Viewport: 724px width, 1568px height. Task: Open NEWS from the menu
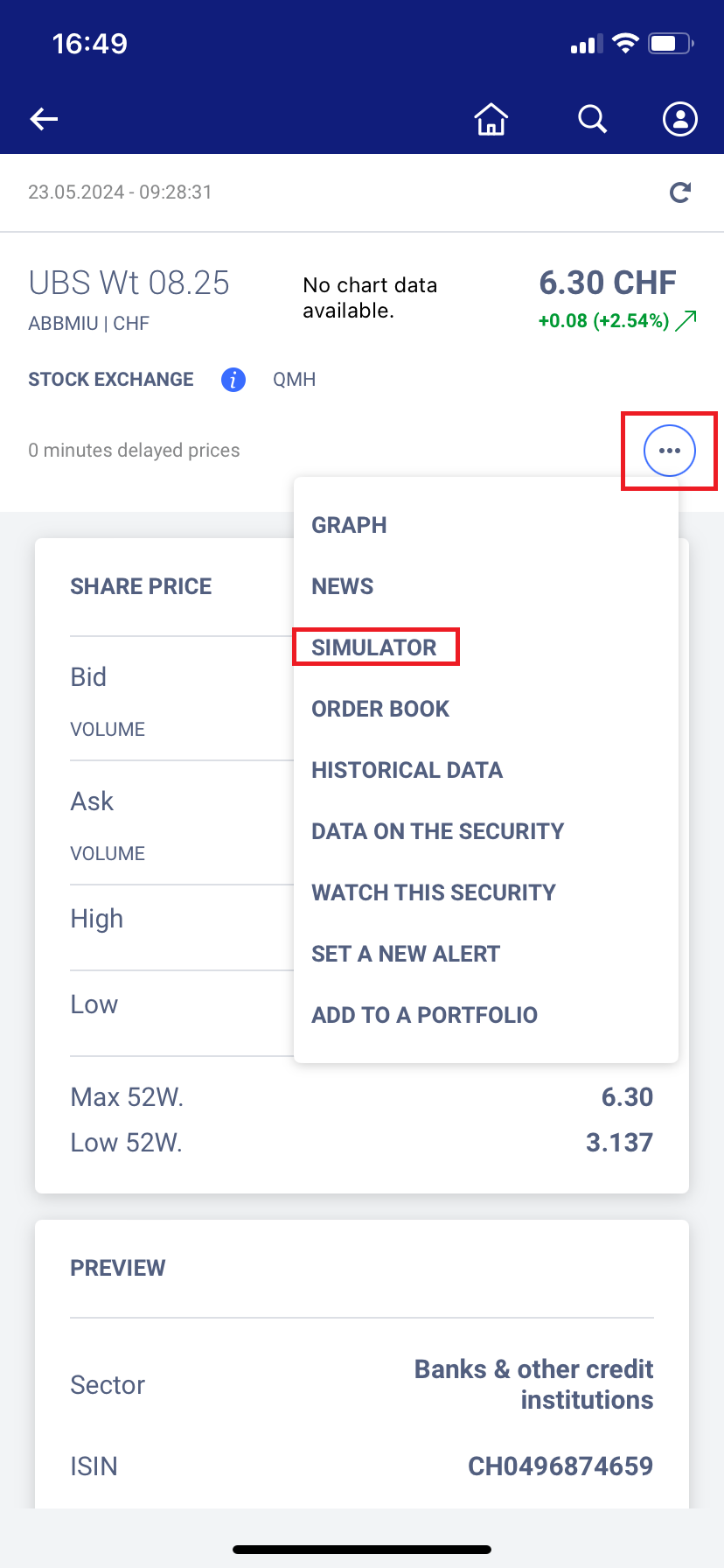click(x=342, y=586)
